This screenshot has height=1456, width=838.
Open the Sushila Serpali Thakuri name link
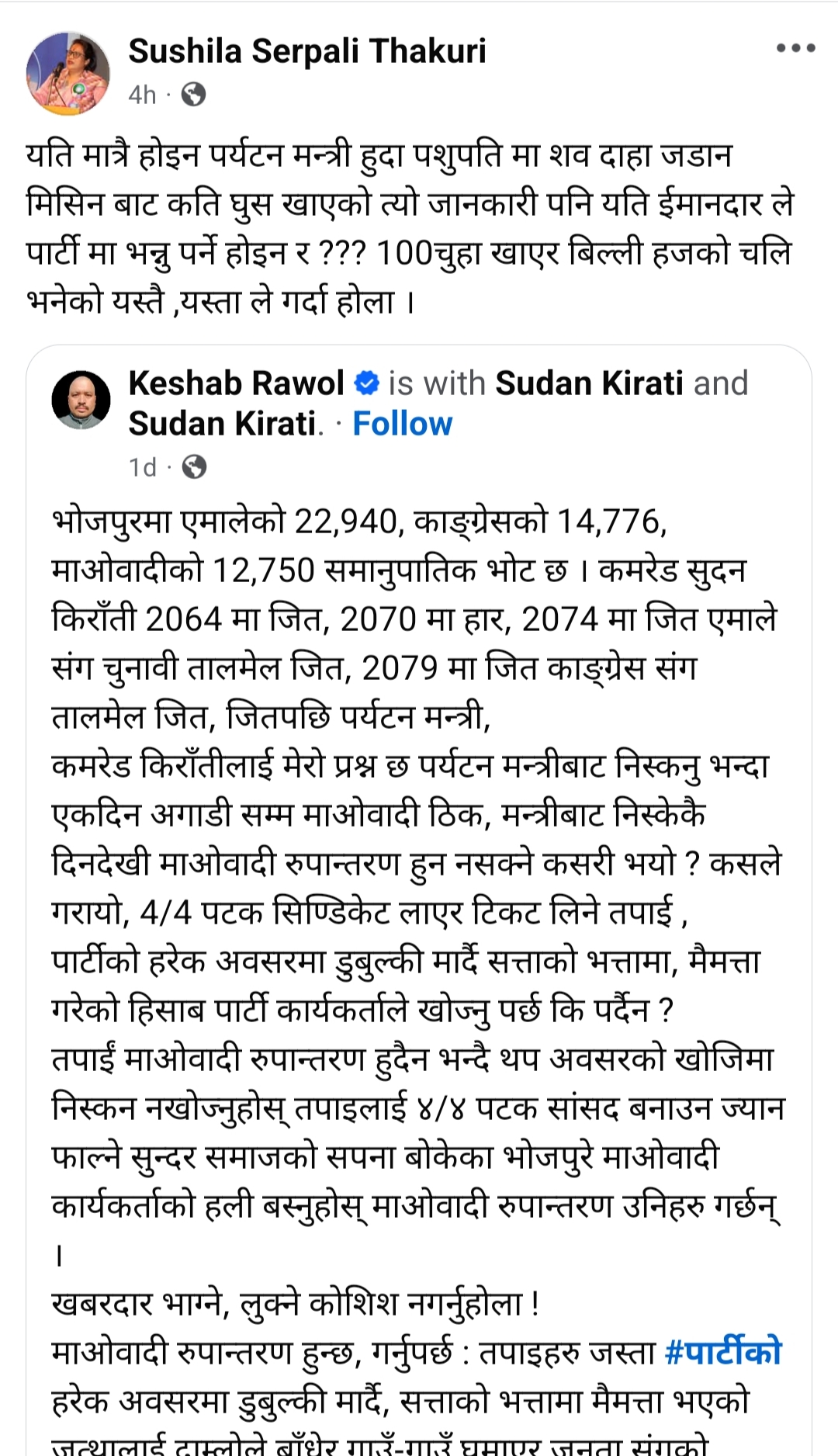coord(307,51)
